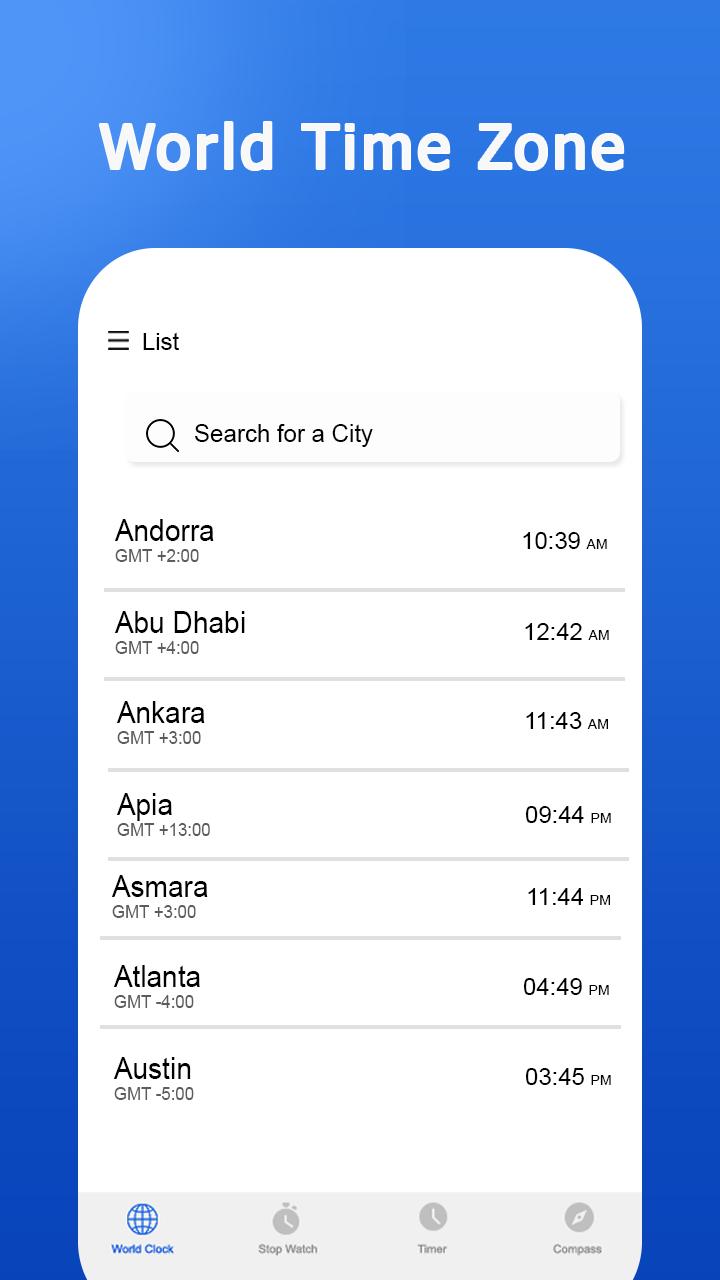
Task: Click the Ankara list item
Action: [x=360, y=722]
